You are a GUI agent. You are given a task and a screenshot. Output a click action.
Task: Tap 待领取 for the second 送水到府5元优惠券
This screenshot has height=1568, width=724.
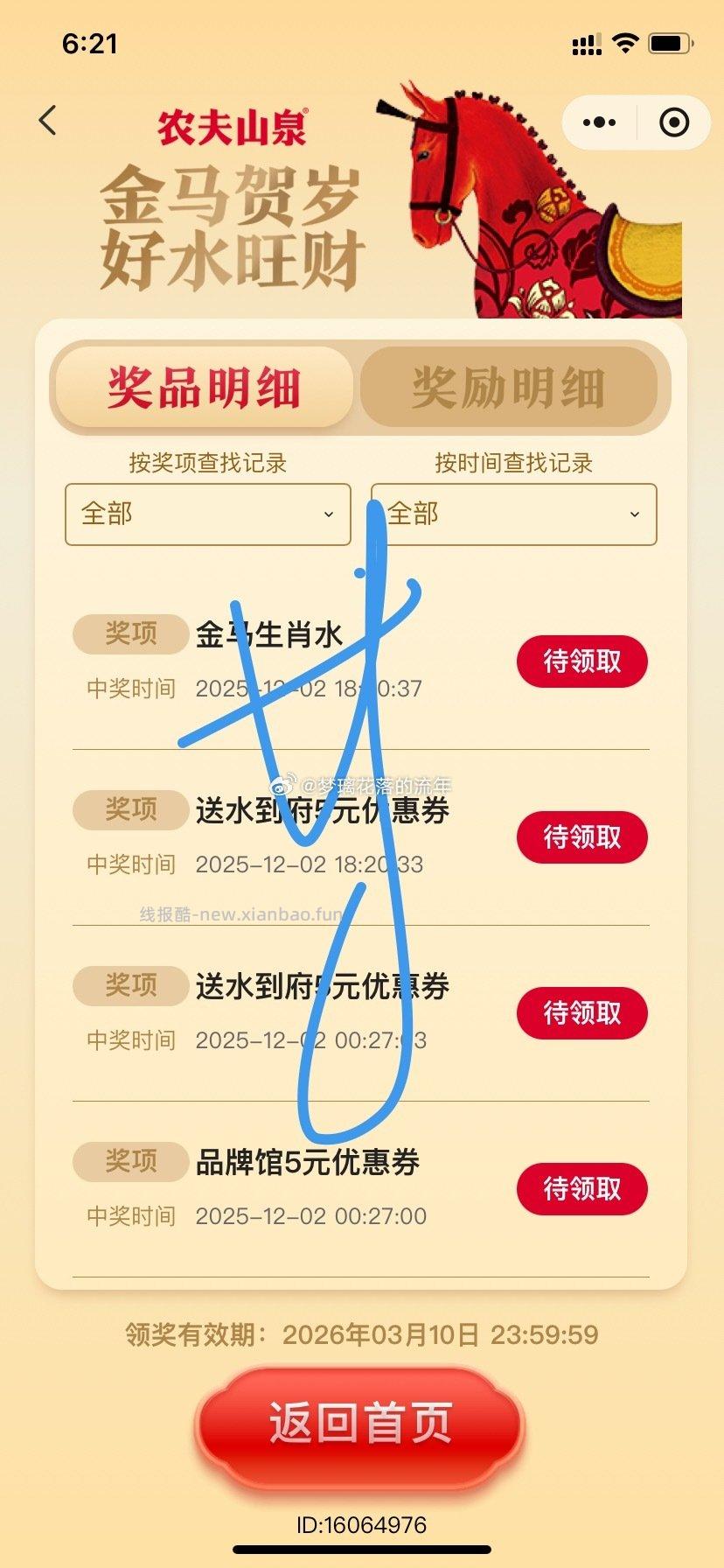coord(581,1013)
